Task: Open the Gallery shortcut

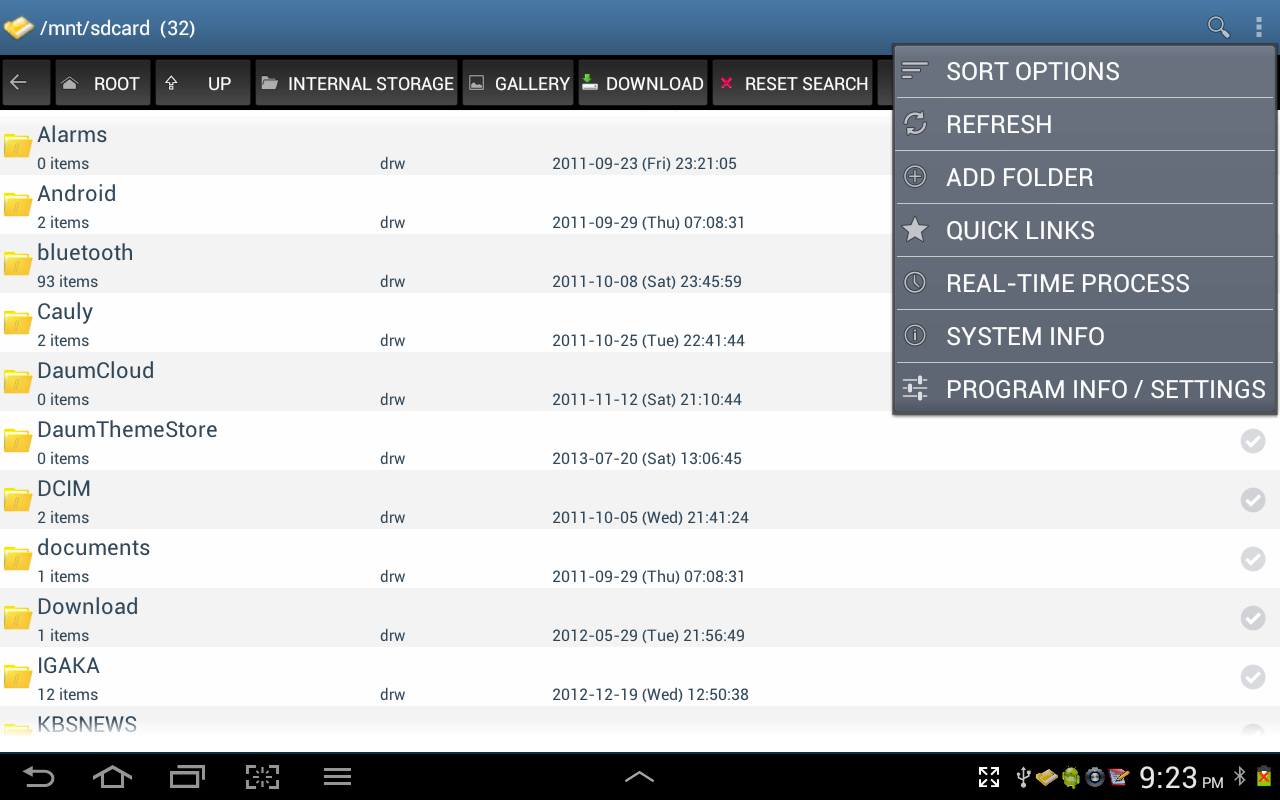Action: point(518,84)
